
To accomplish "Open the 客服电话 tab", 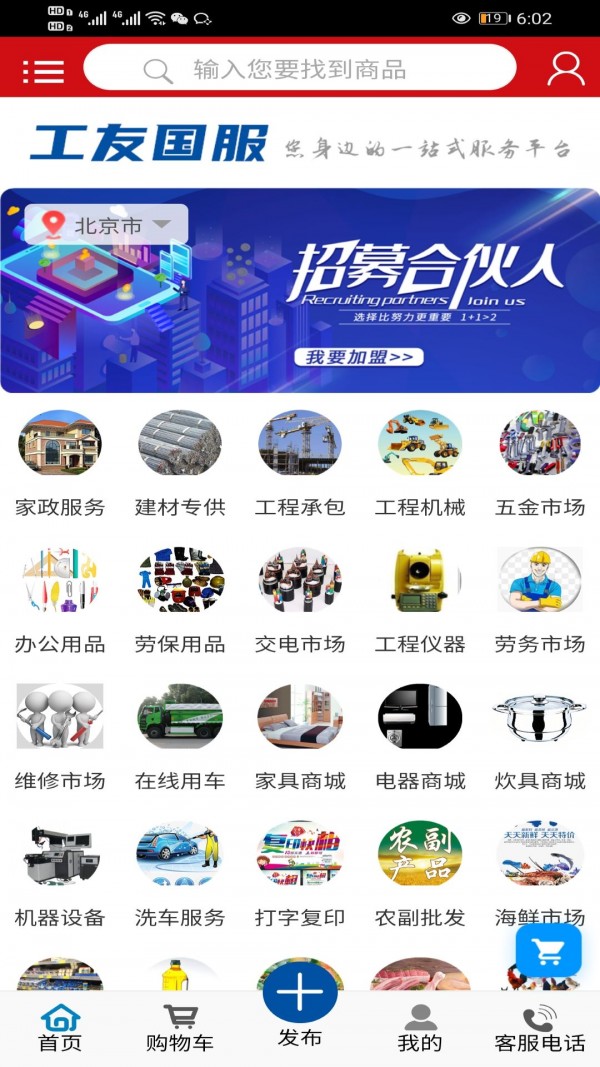I will 540,1028.
